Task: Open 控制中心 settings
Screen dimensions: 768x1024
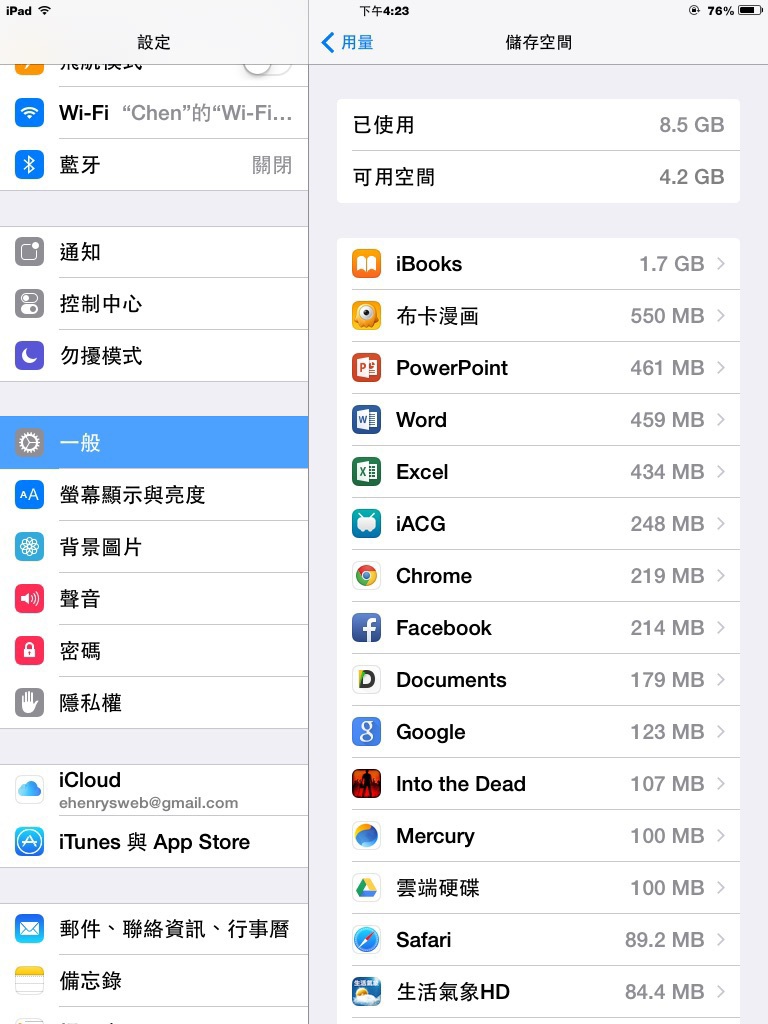Action: 155,304
